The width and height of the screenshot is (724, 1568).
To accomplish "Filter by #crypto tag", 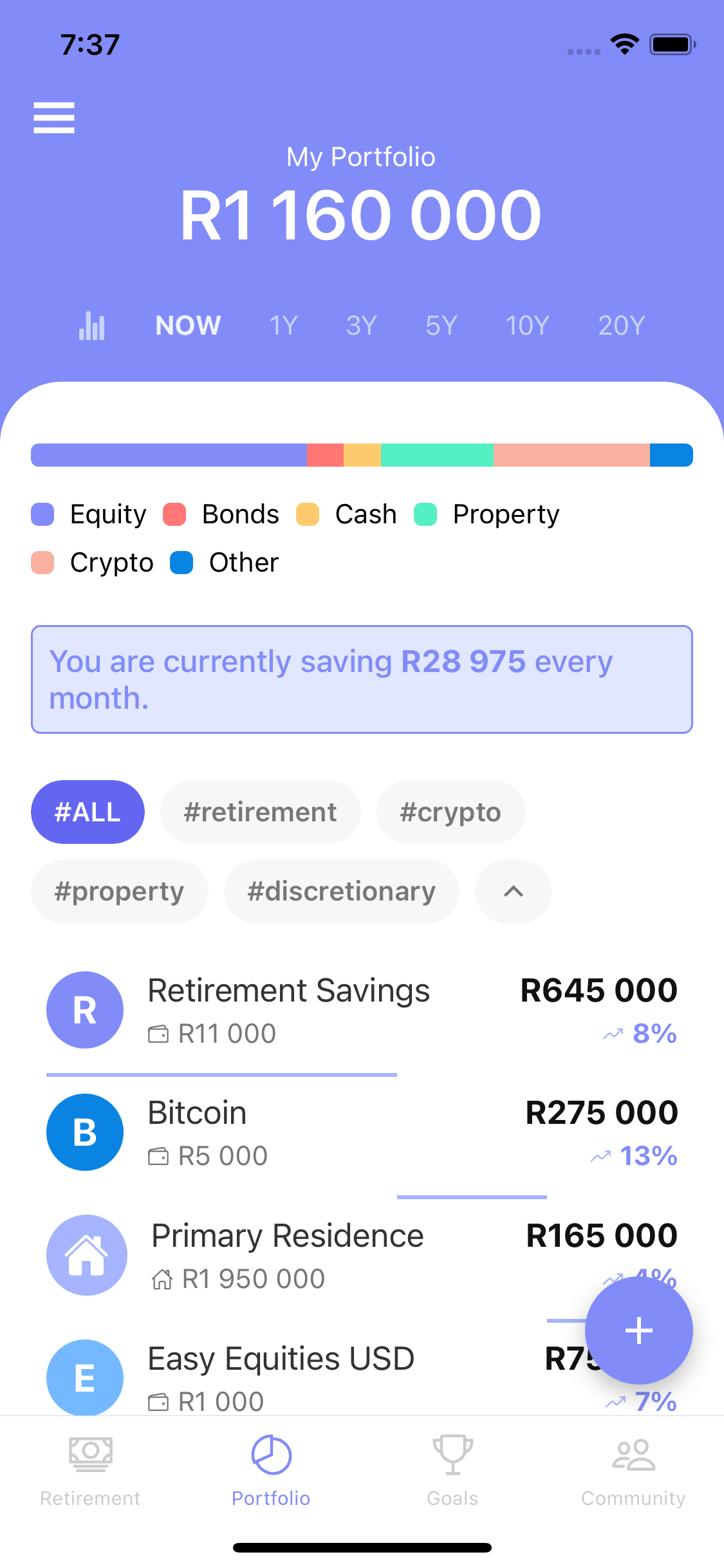I will pos(450,812).
